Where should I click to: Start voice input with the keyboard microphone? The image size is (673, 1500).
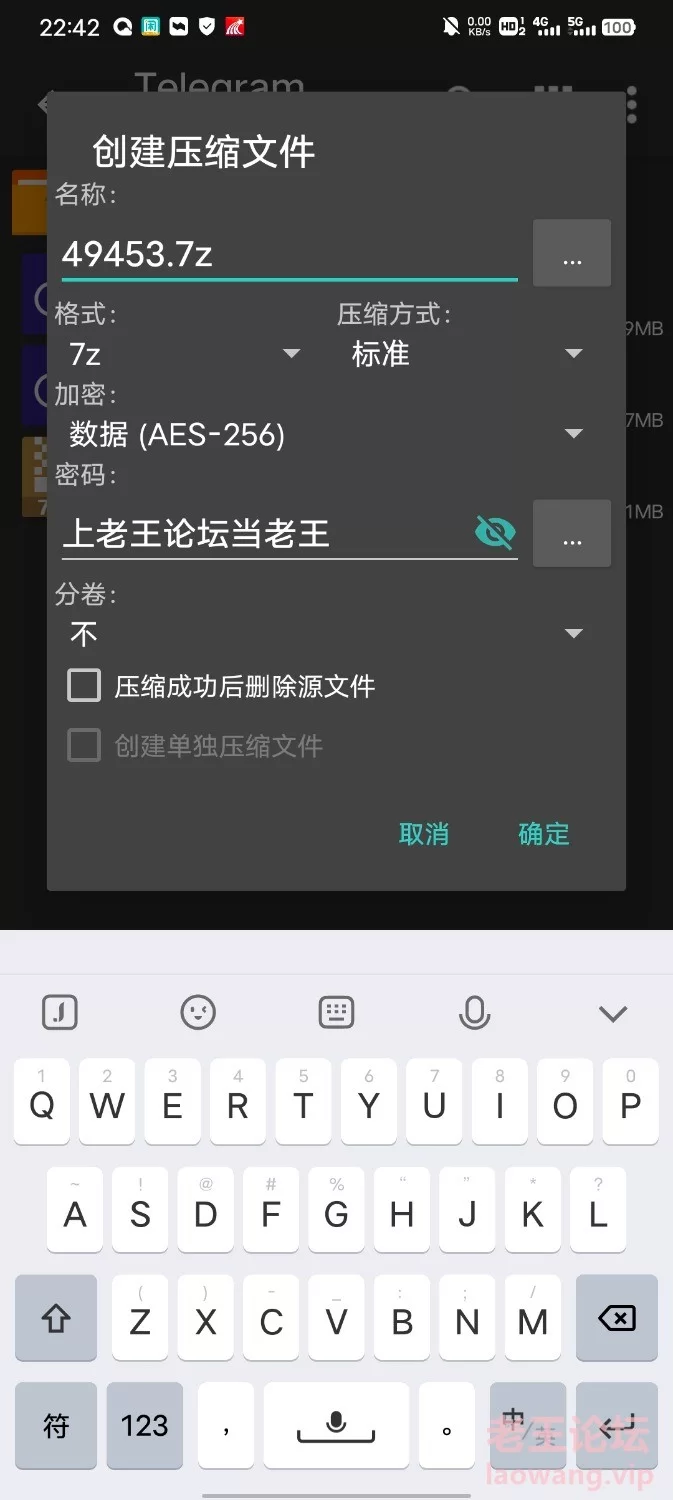coord(474,1013)
